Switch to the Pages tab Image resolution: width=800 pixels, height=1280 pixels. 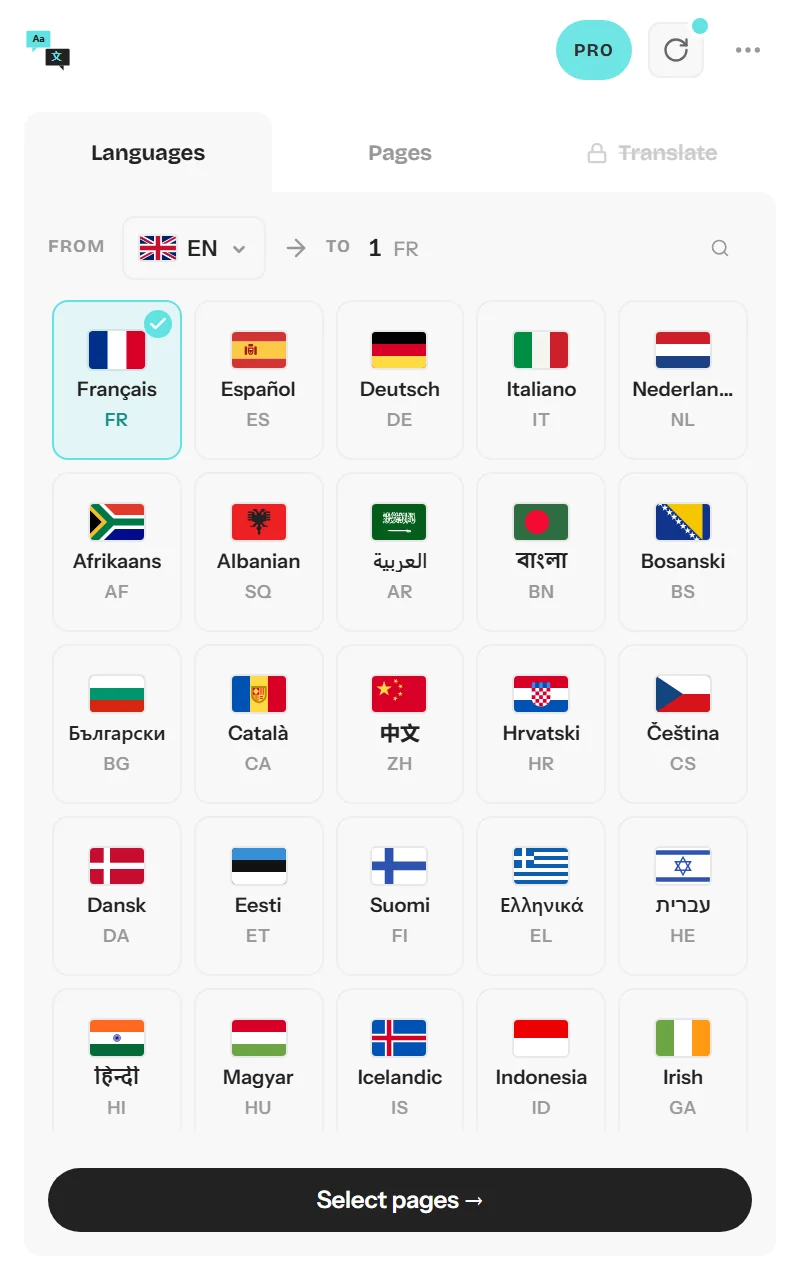point(400,153)
